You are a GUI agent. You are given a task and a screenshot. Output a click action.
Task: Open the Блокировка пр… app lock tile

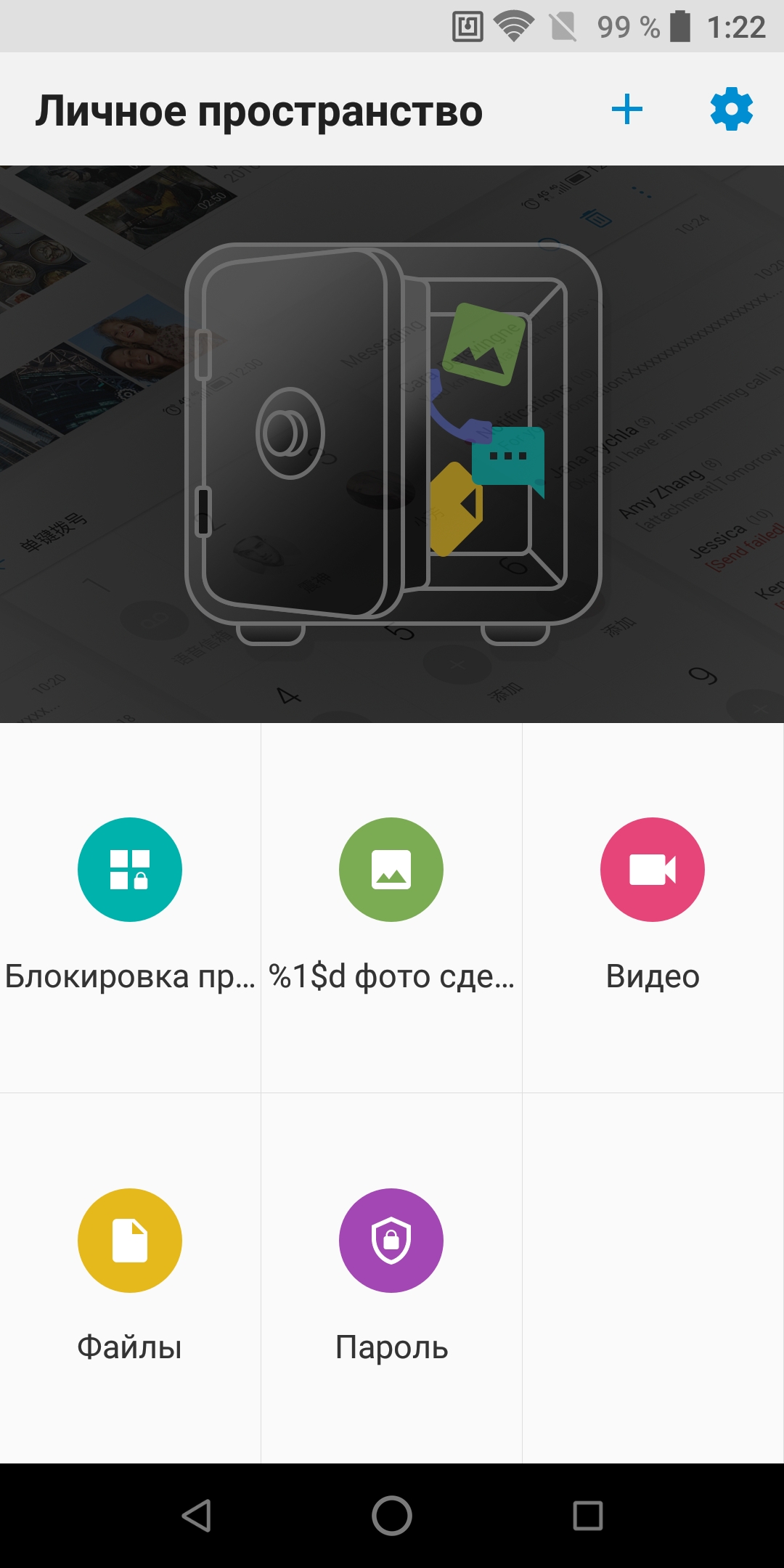(x=130, y=907)
